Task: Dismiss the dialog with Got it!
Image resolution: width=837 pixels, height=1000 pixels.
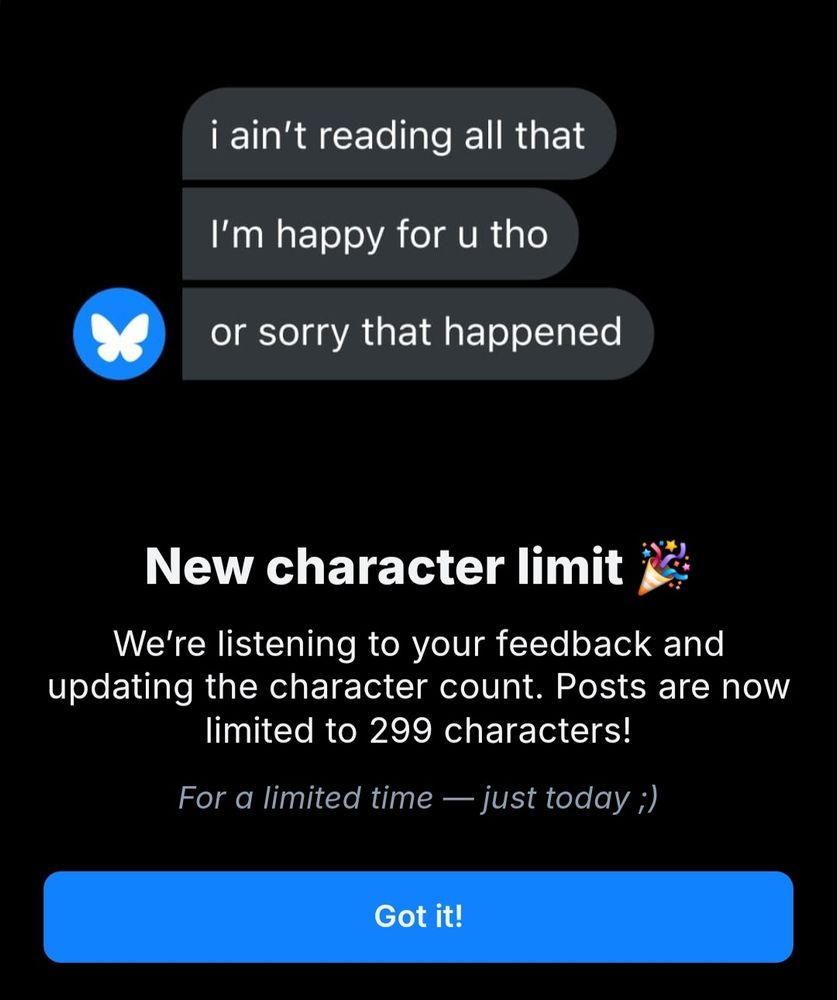Action: pyautogui.click(x=418, y=916)
